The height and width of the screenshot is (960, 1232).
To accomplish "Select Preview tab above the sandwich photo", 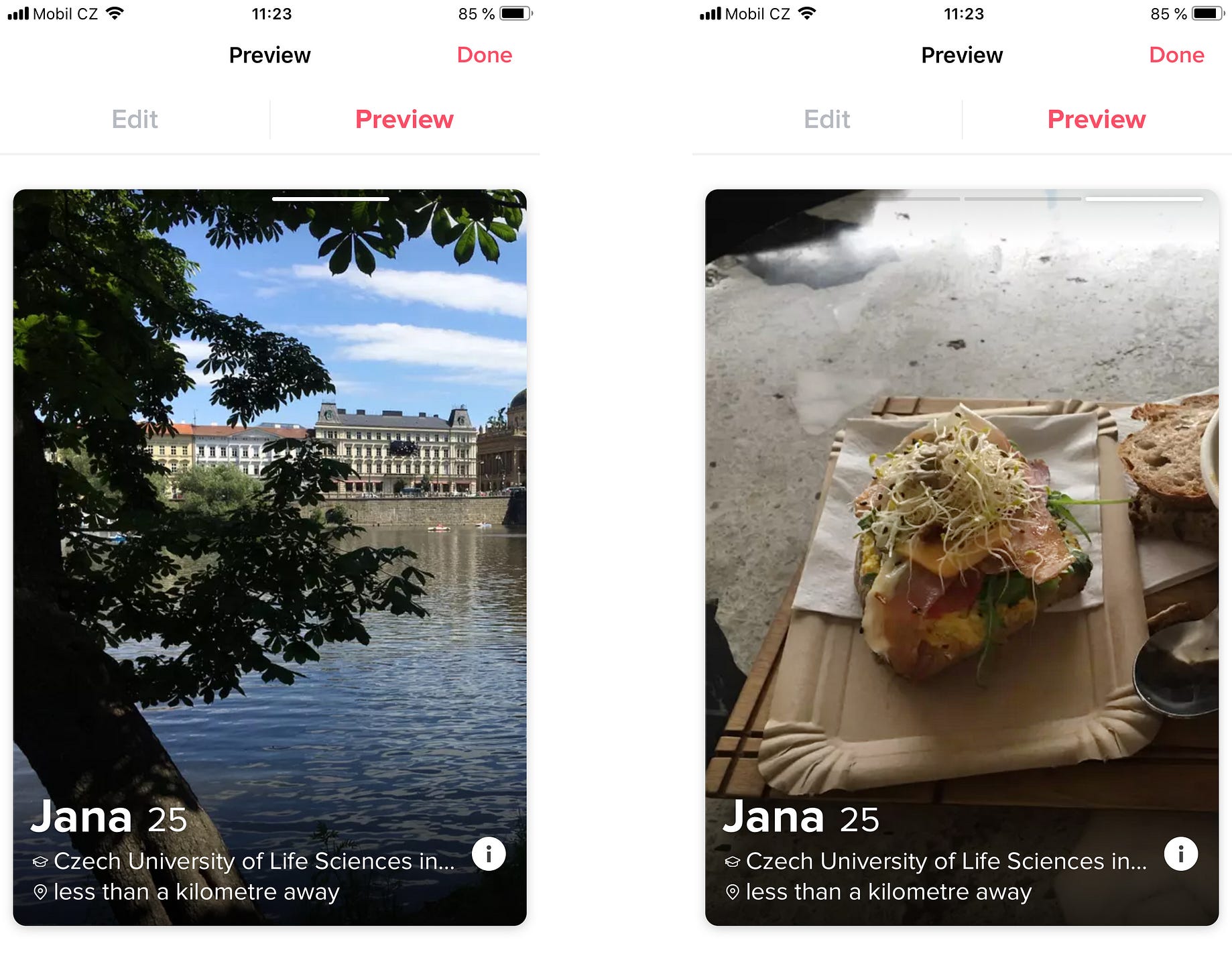I will 1096,119.
